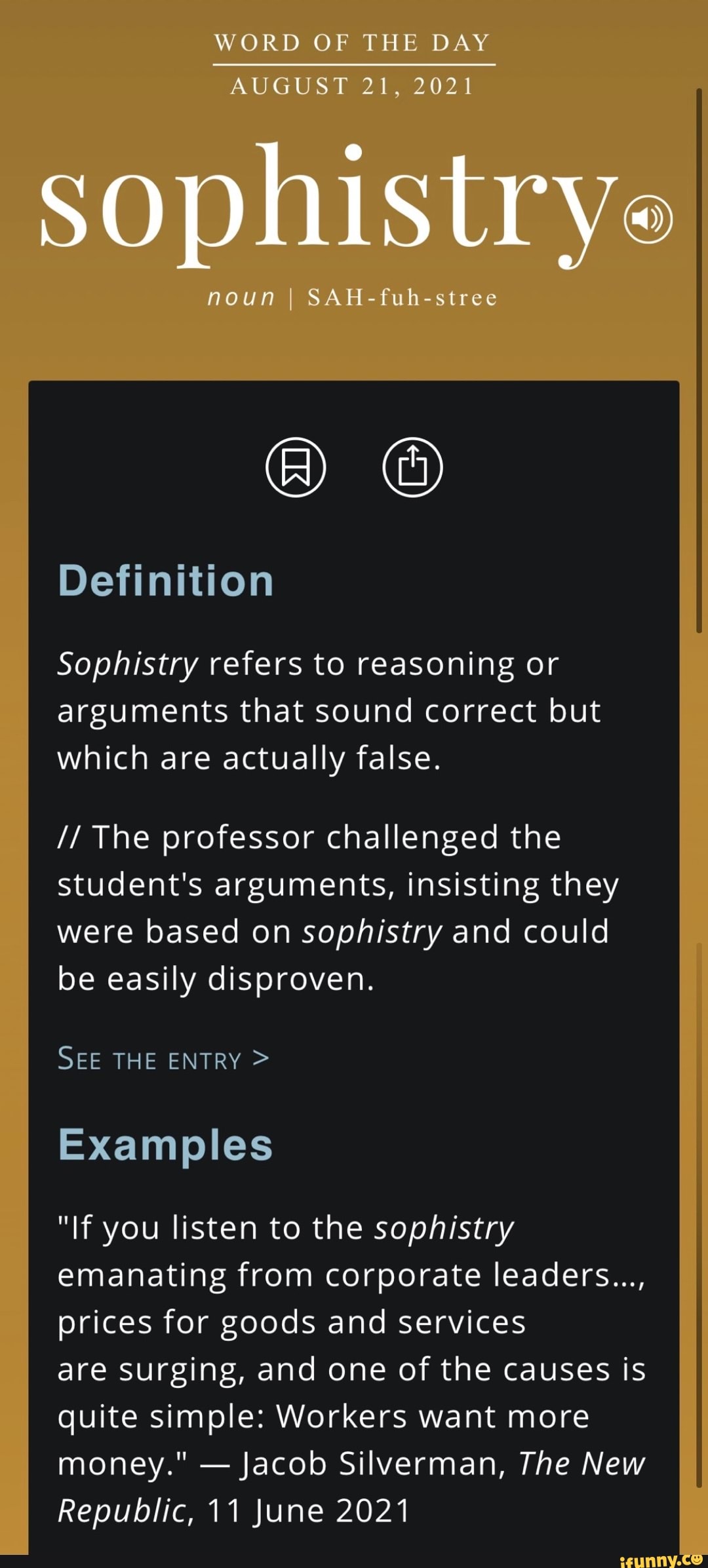Open the See the Entry link
Image resolution: width=708 pixels, height=1568 pixels.
tap(163, 1060)
